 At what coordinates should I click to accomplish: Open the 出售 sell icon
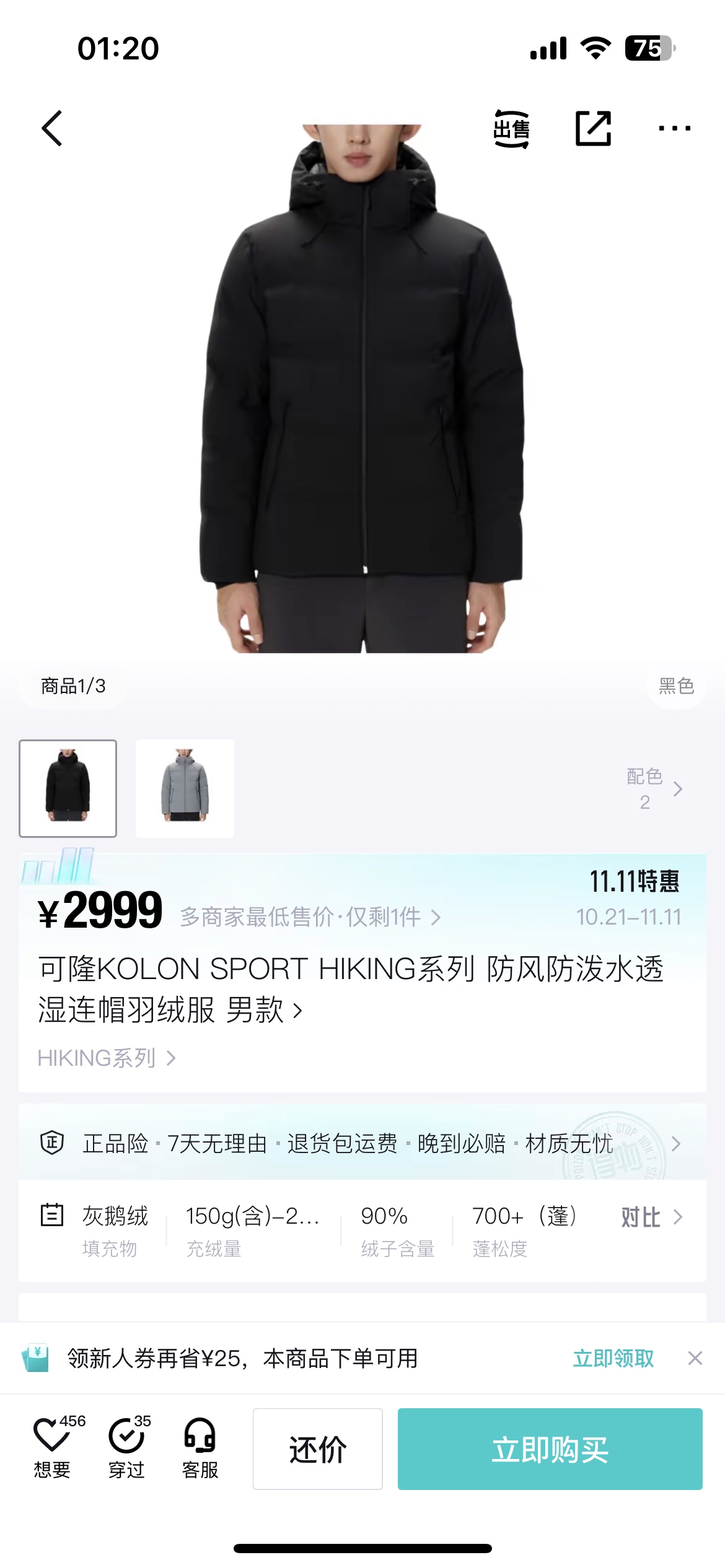511,129
